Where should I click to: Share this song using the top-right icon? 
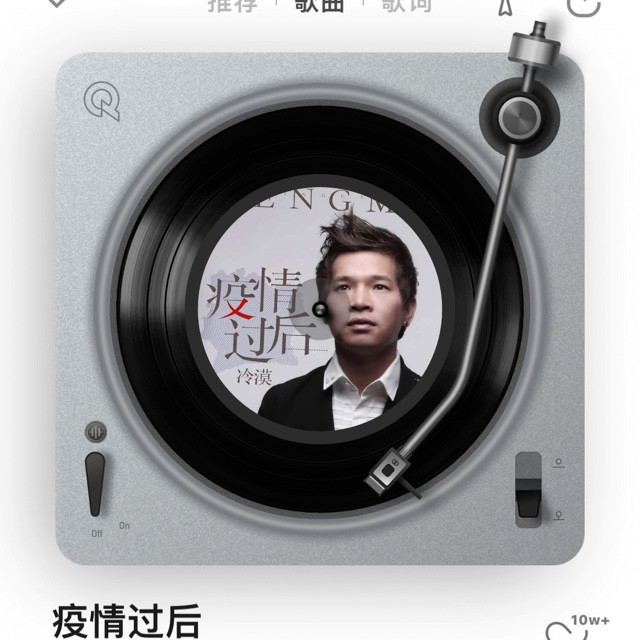click(584, 6)
